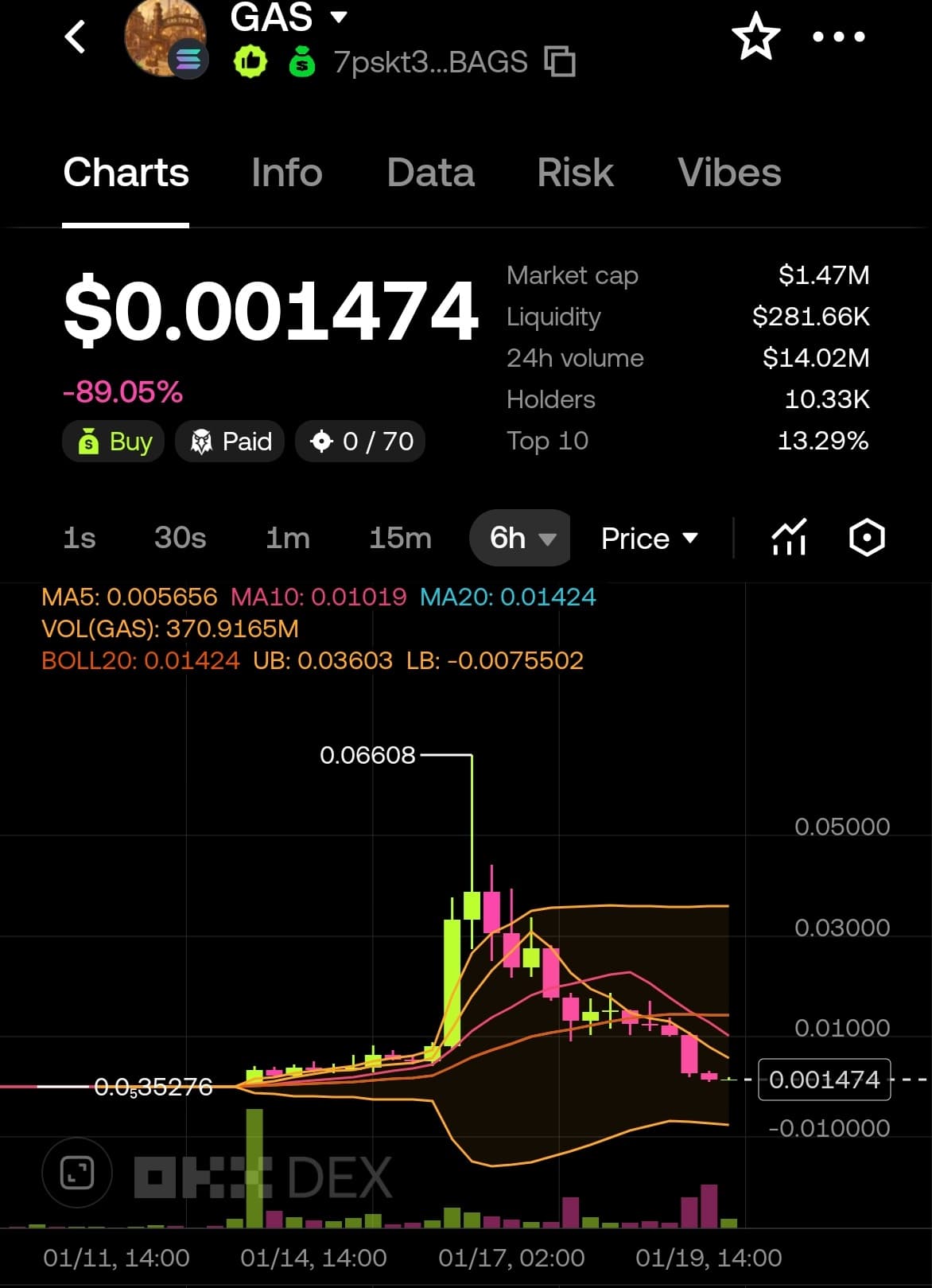The width and height of the screenshot is (932, 1288).
Task: Expand the GAS token dropdown
Action: coord(339,17)
